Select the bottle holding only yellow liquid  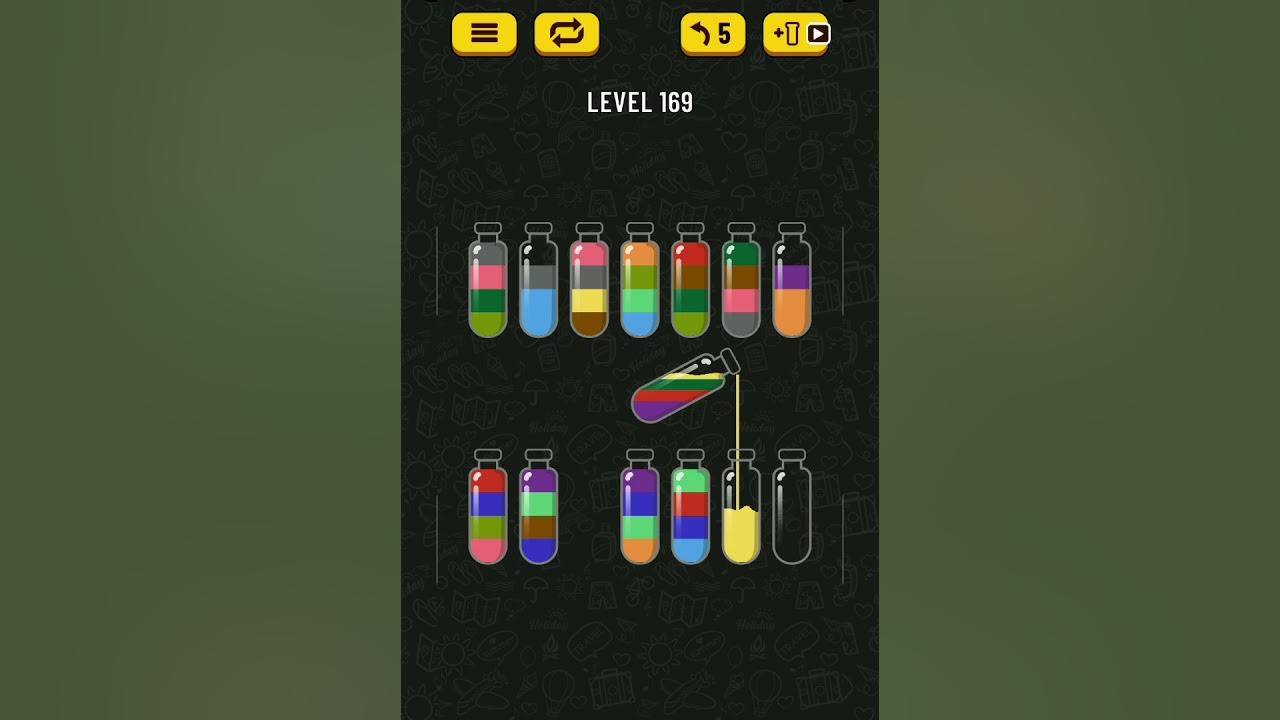click(740, 510)
